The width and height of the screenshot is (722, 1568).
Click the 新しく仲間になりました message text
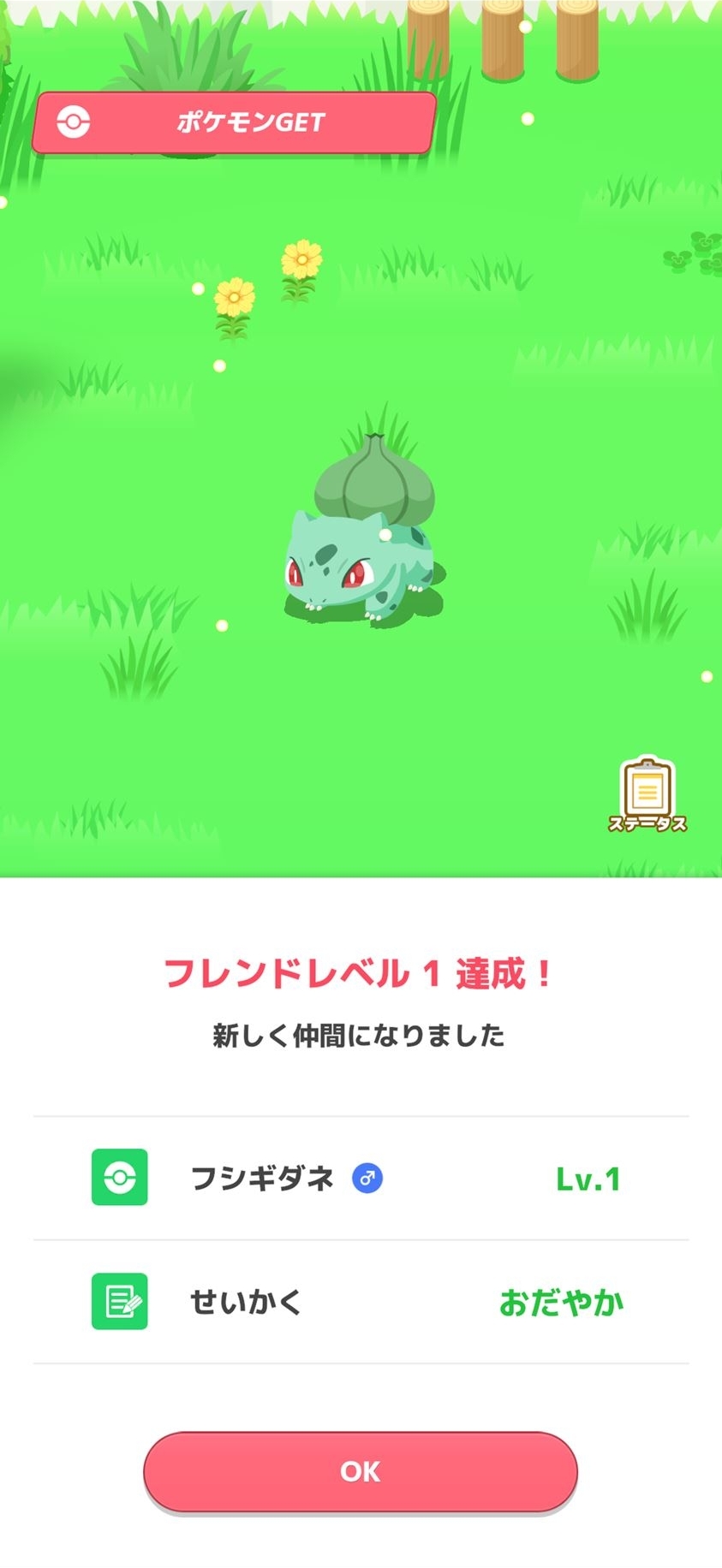[x=361, y=1034]
